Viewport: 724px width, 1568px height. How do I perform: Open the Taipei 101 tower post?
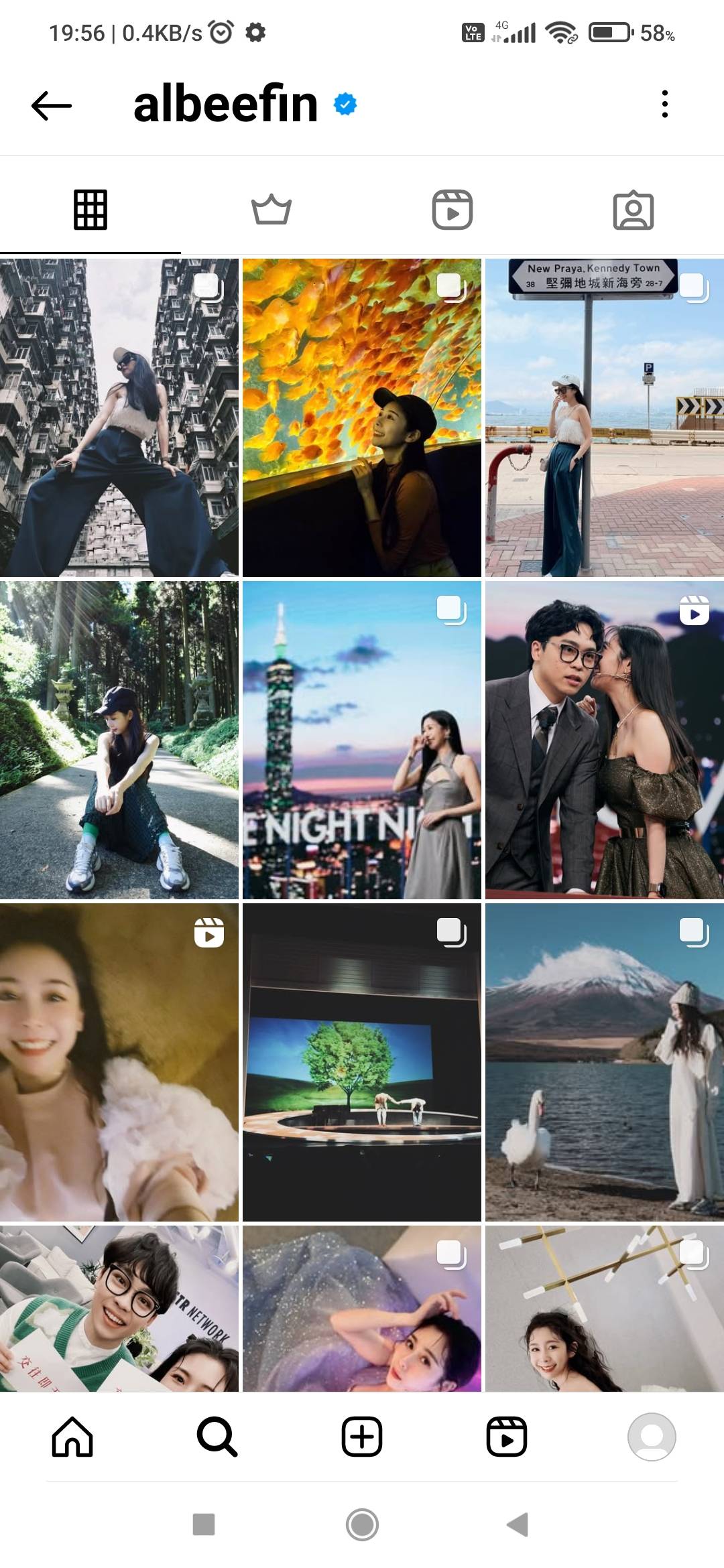[361, 740]
